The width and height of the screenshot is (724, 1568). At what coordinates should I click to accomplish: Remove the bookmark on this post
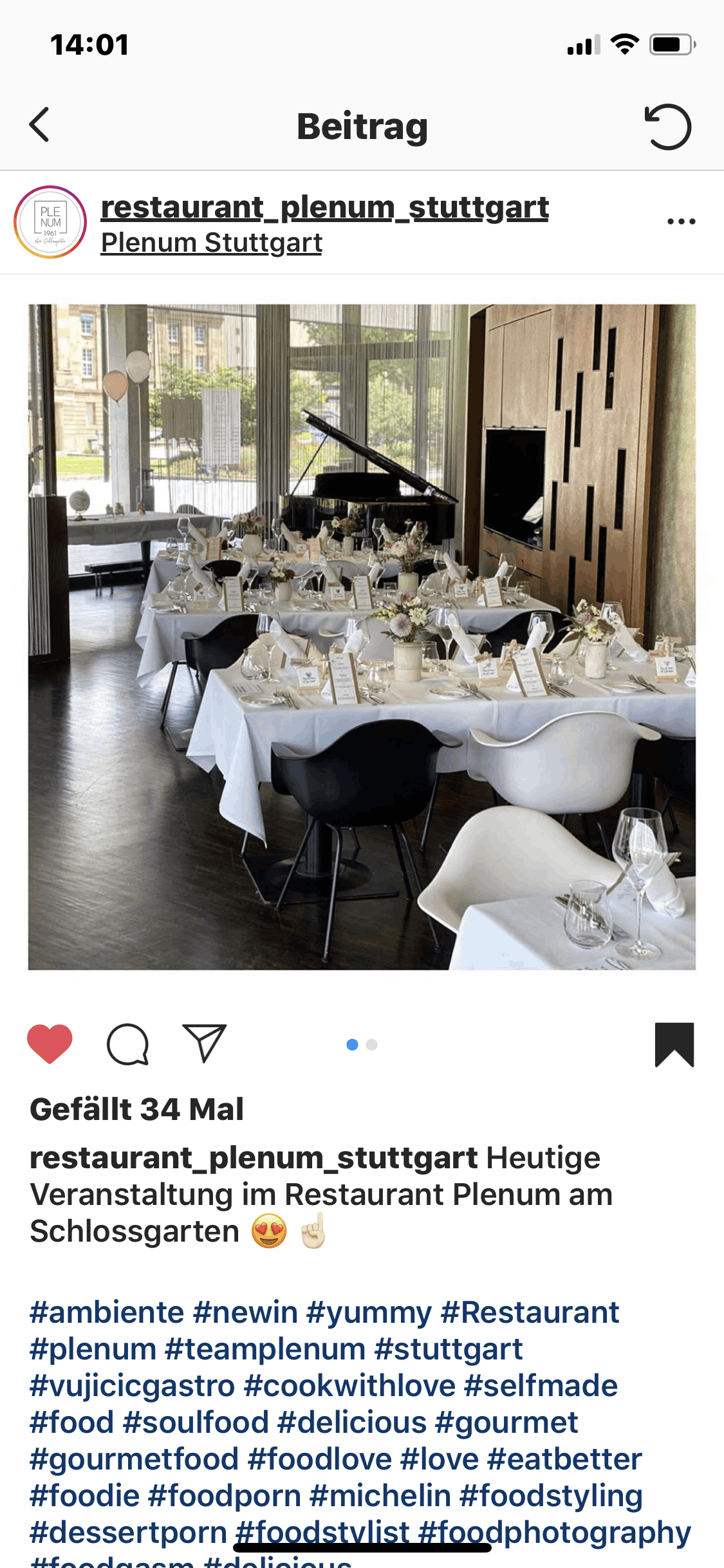pos(674,1044)
